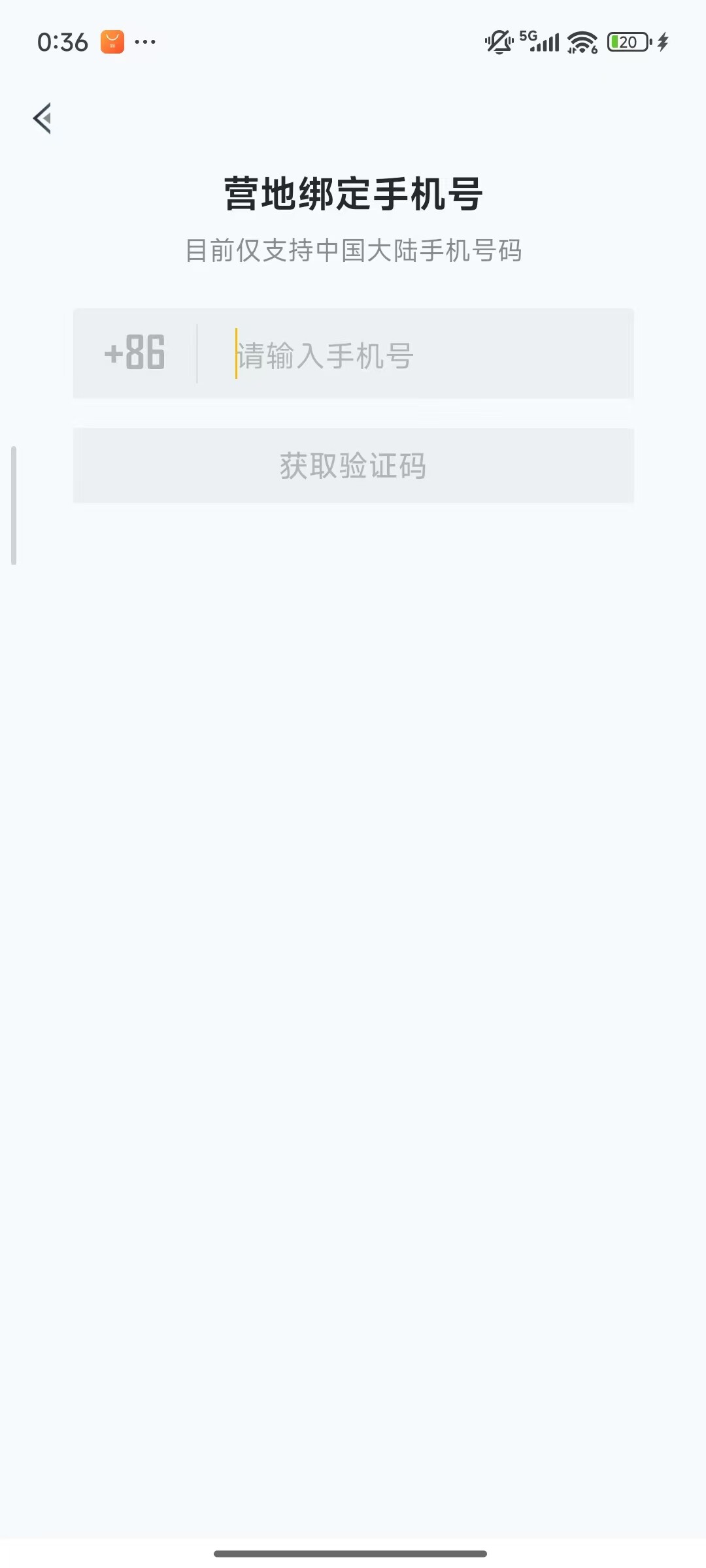Viewport: 706px width, 1568px height.
Task: Tap the 营地绑定手机号 page title
Action: pos(353,193)
